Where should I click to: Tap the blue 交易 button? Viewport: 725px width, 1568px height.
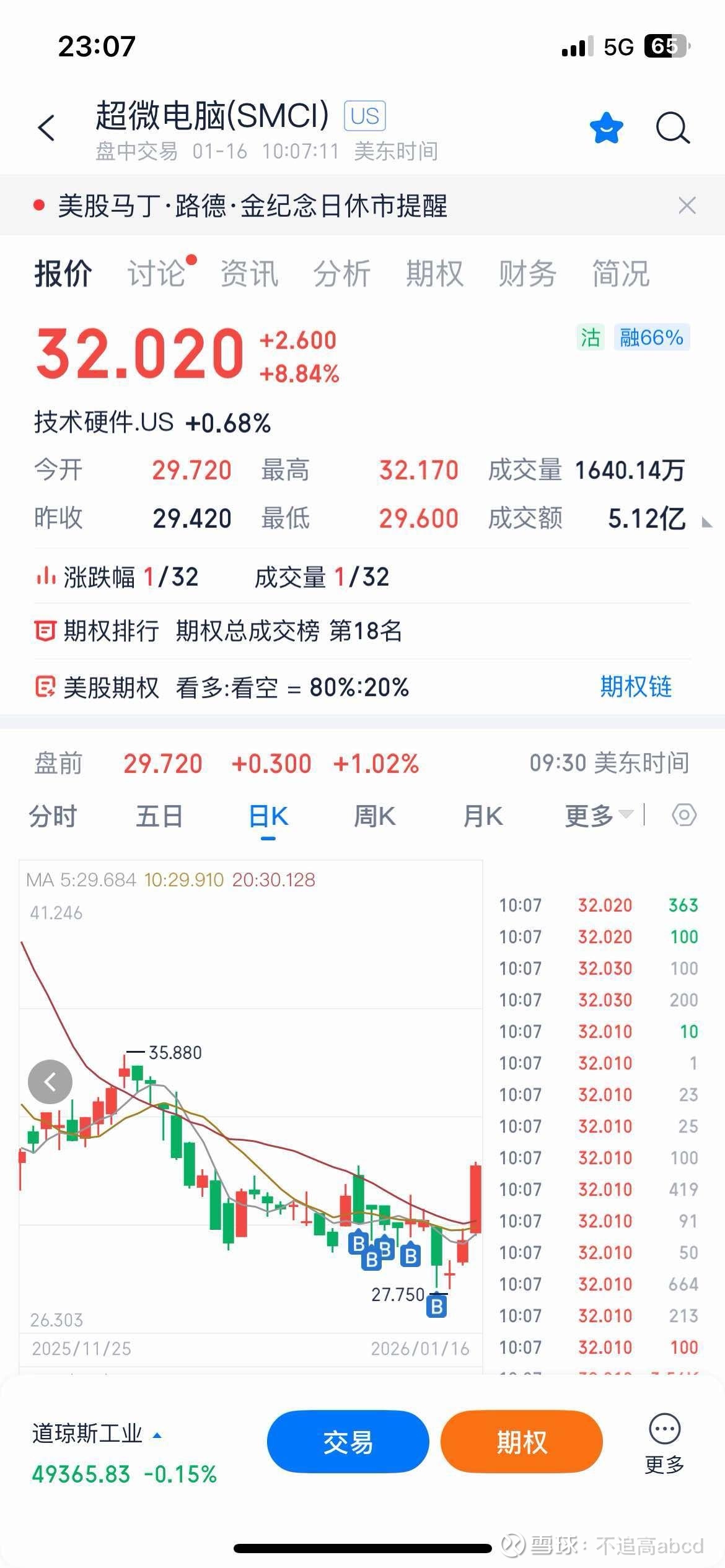coord(348,1442)
